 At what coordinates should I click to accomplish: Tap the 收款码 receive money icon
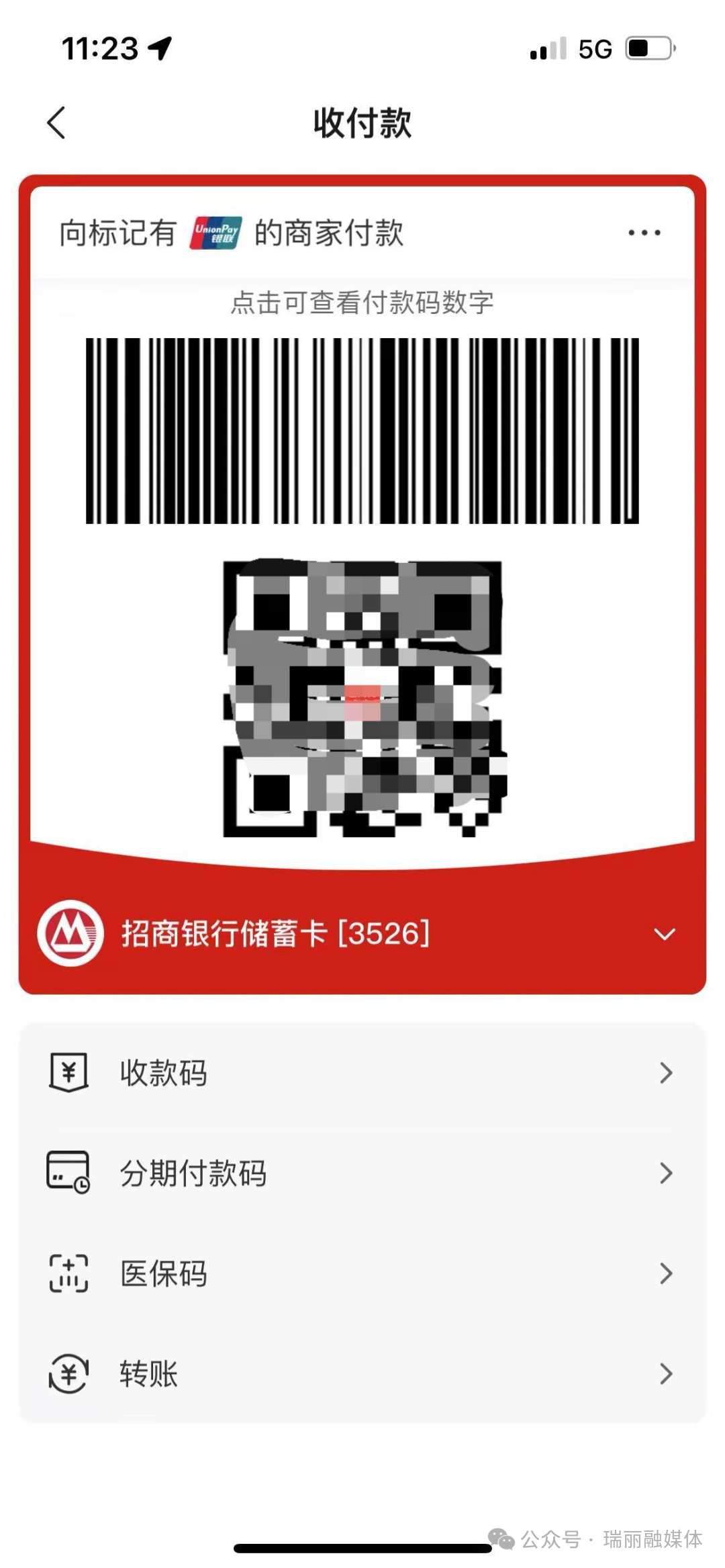(69, 1072)
